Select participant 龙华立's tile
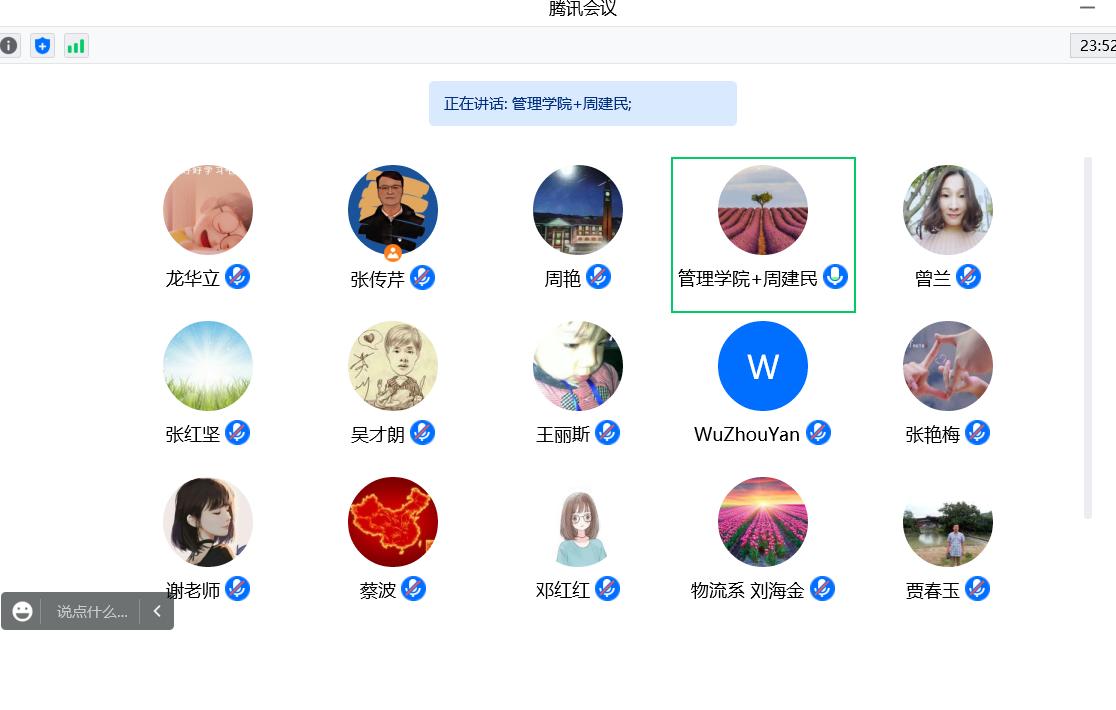Screen dimensions: 1116x710 tap(208, 228)
